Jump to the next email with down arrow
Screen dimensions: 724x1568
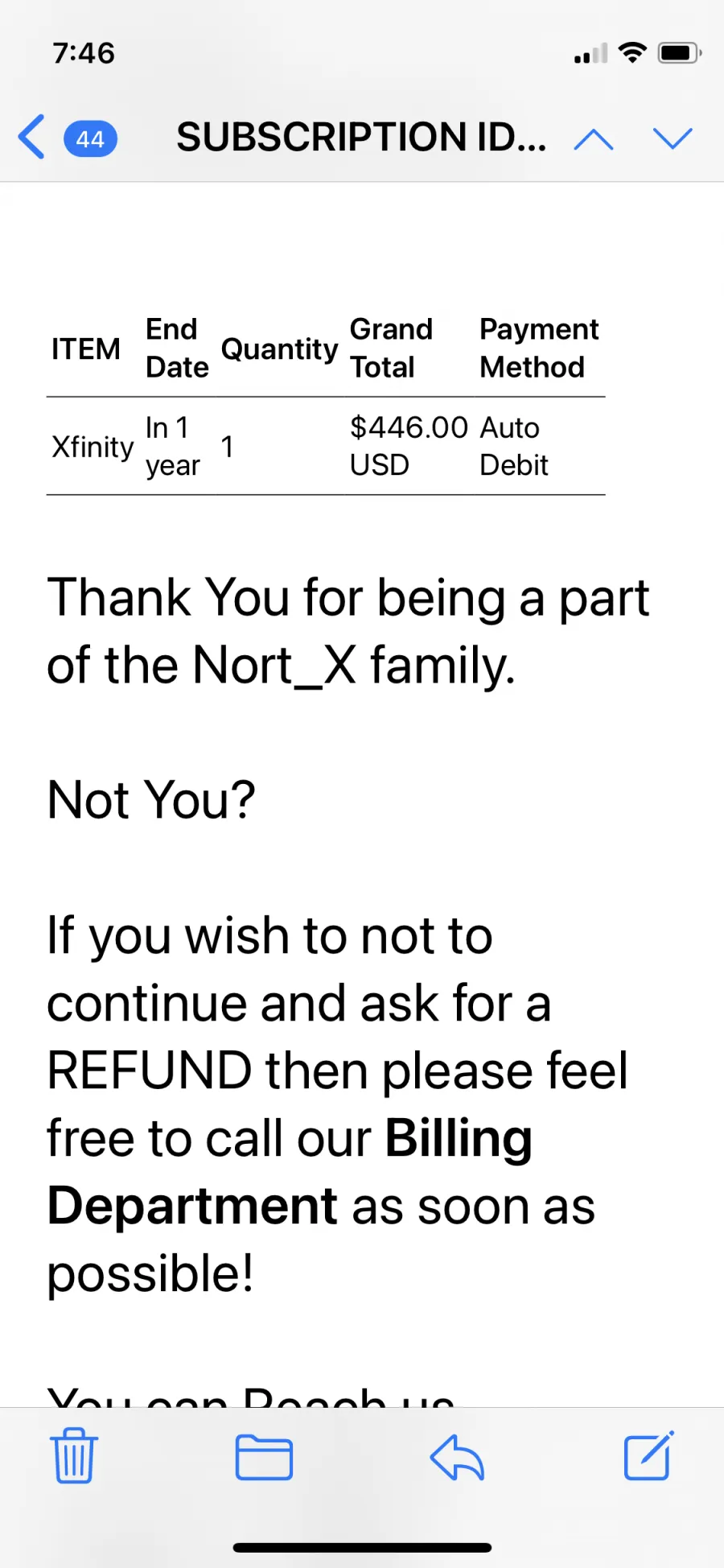pyautogui.click(x=673, y=138)
